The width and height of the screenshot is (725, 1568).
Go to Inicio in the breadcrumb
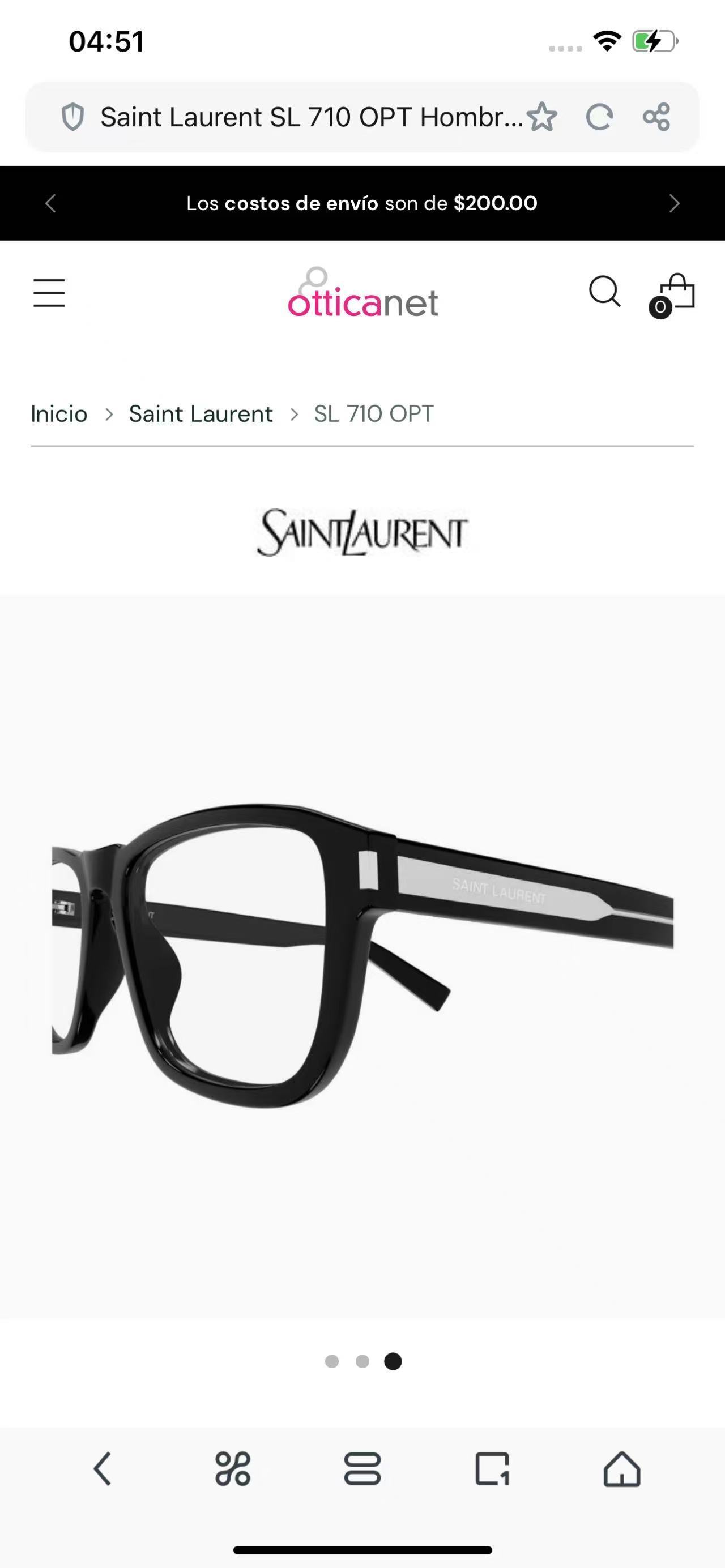click(59, 414)
